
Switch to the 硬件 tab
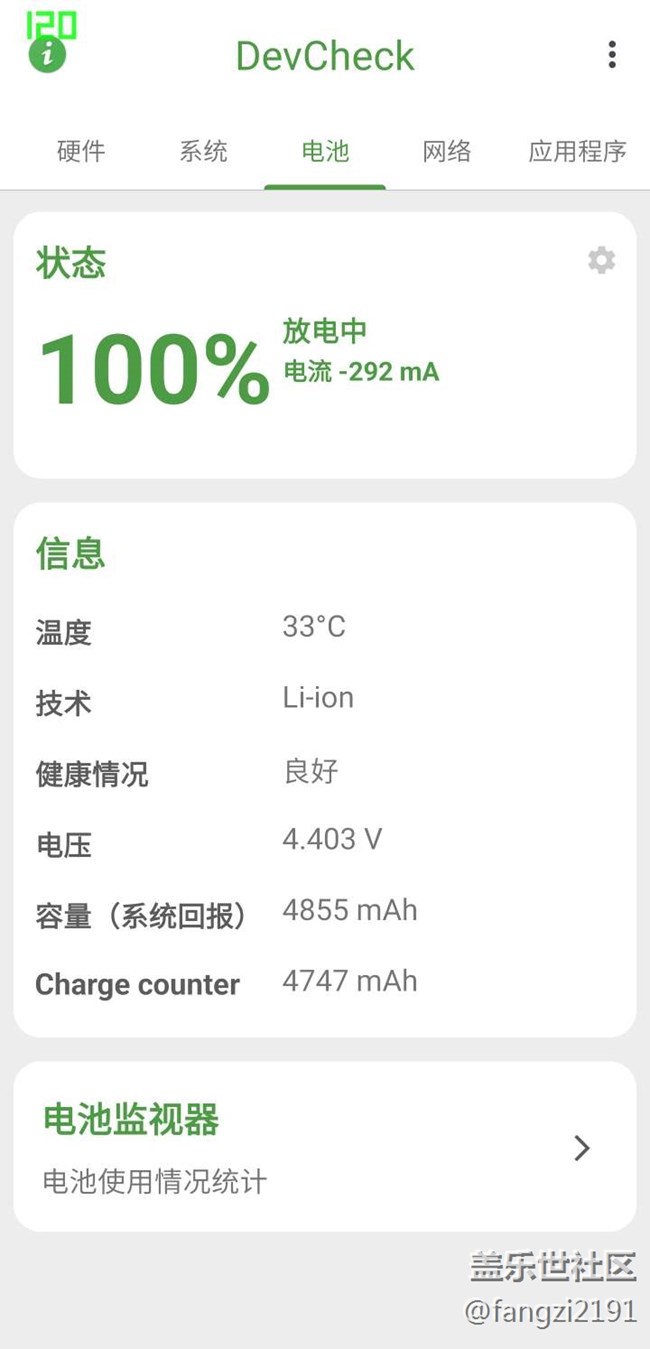(x=81, y=151)
